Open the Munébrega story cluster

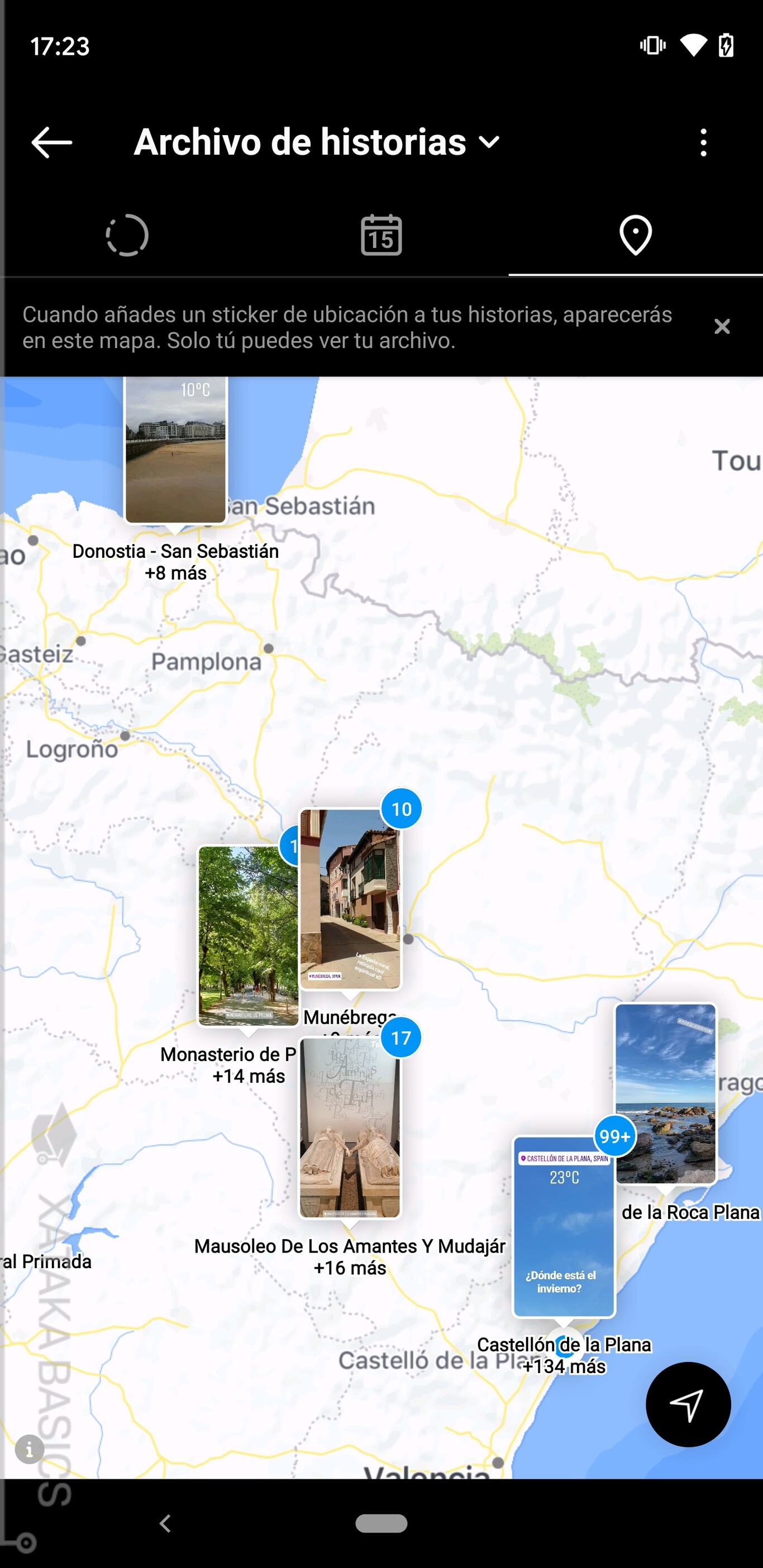pos(350,898)
